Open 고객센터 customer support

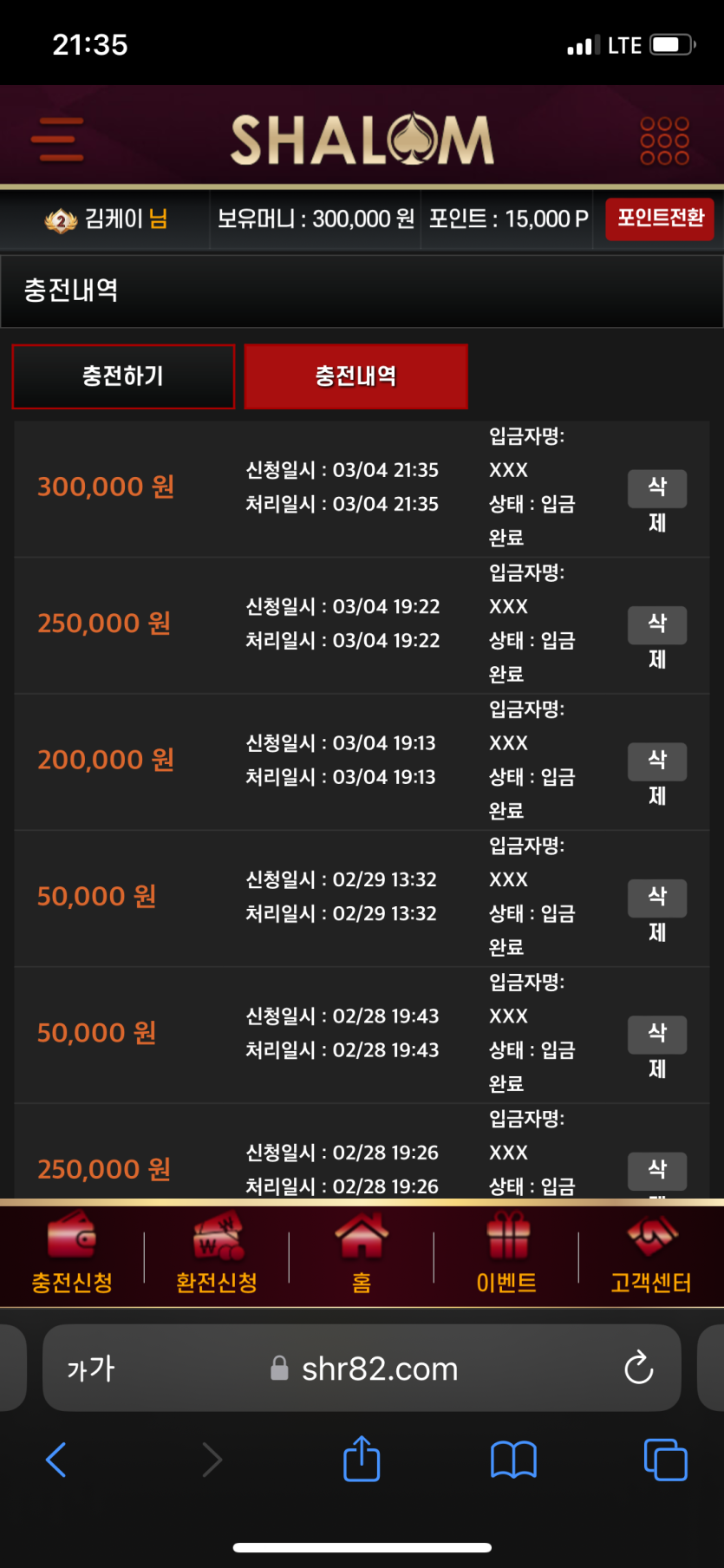click(x=651, y=1254)
